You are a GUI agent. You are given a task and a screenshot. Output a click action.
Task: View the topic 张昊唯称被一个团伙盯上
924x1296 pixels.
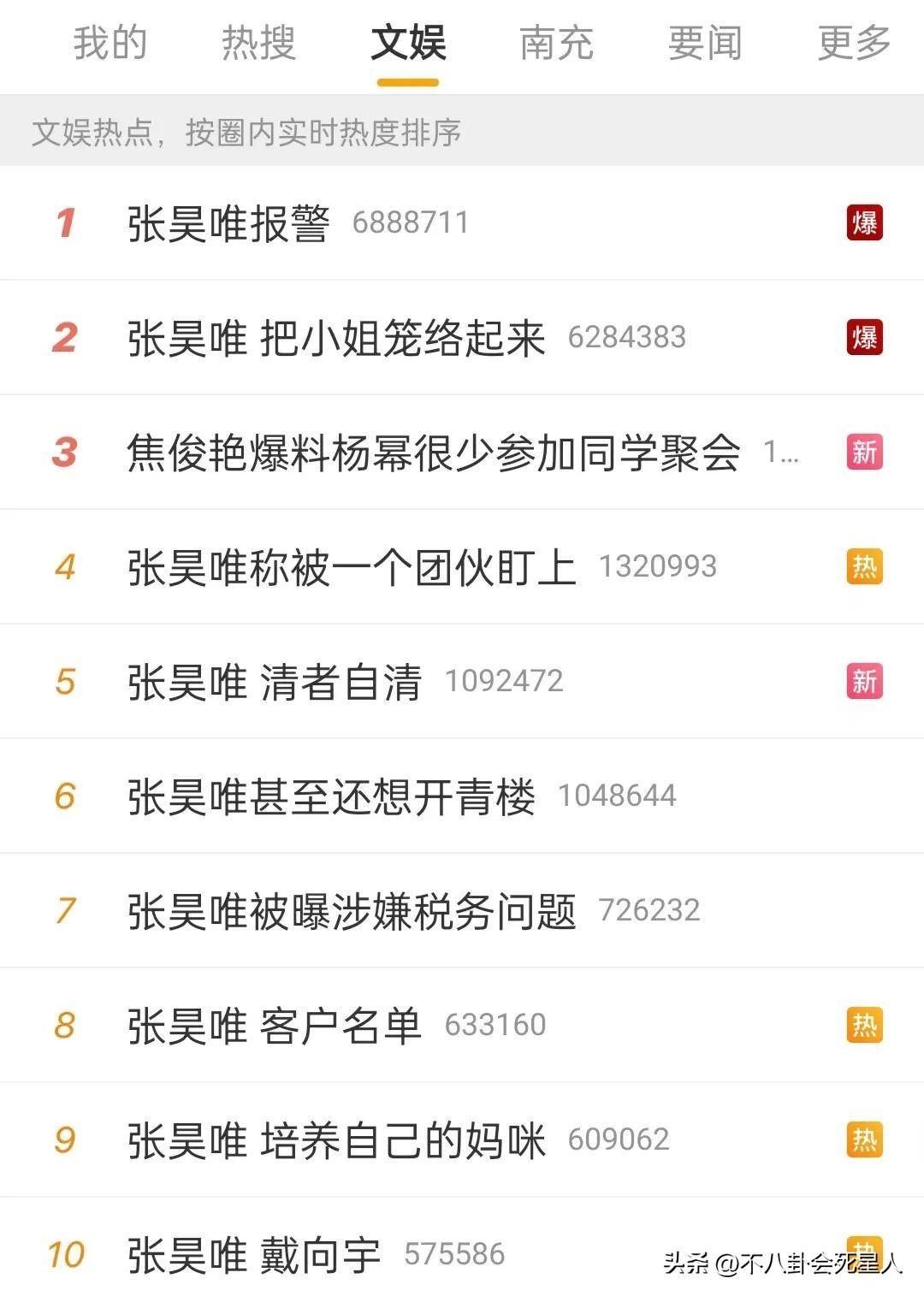coord(351,567)
